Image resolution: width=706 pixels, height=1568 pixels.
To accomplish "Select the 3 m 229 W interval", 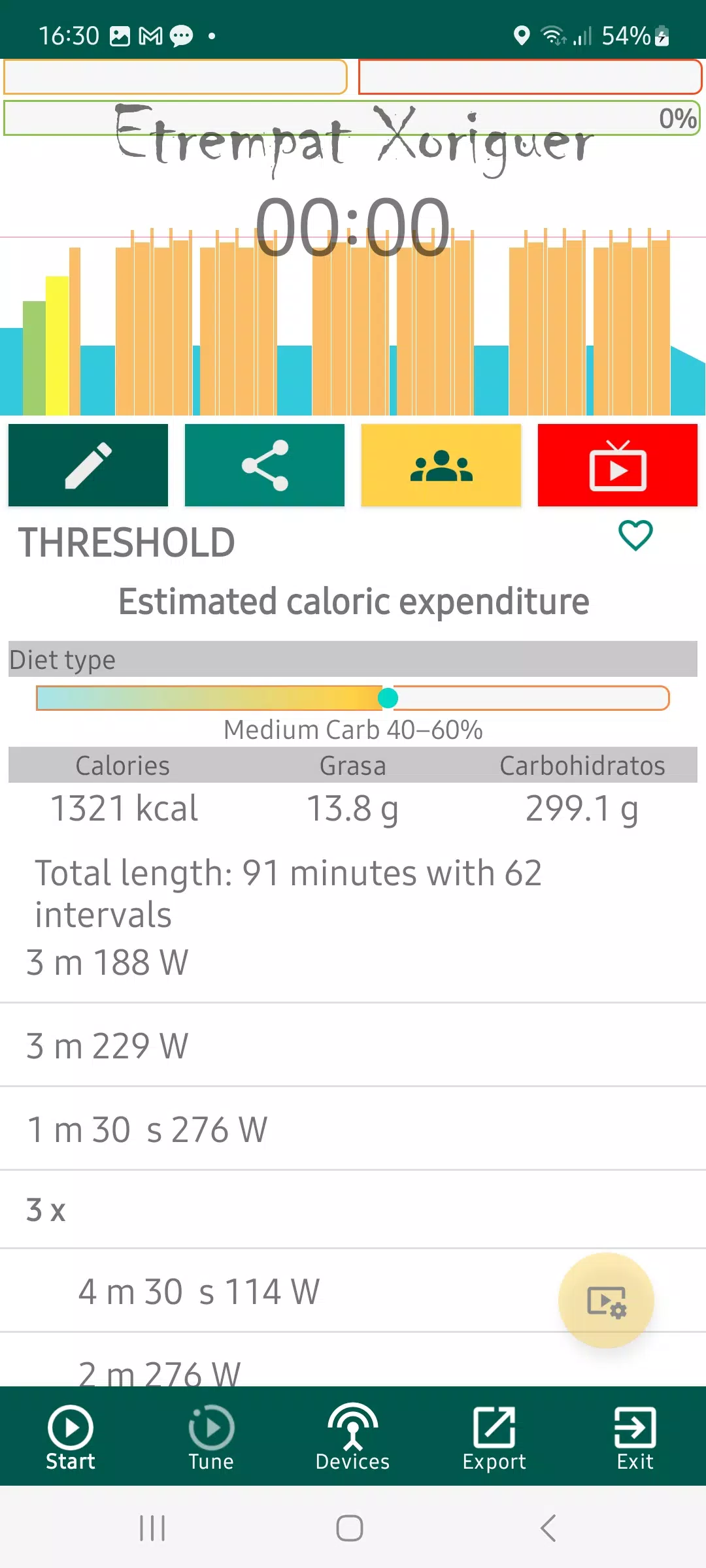I will (x=353, y=1045).
